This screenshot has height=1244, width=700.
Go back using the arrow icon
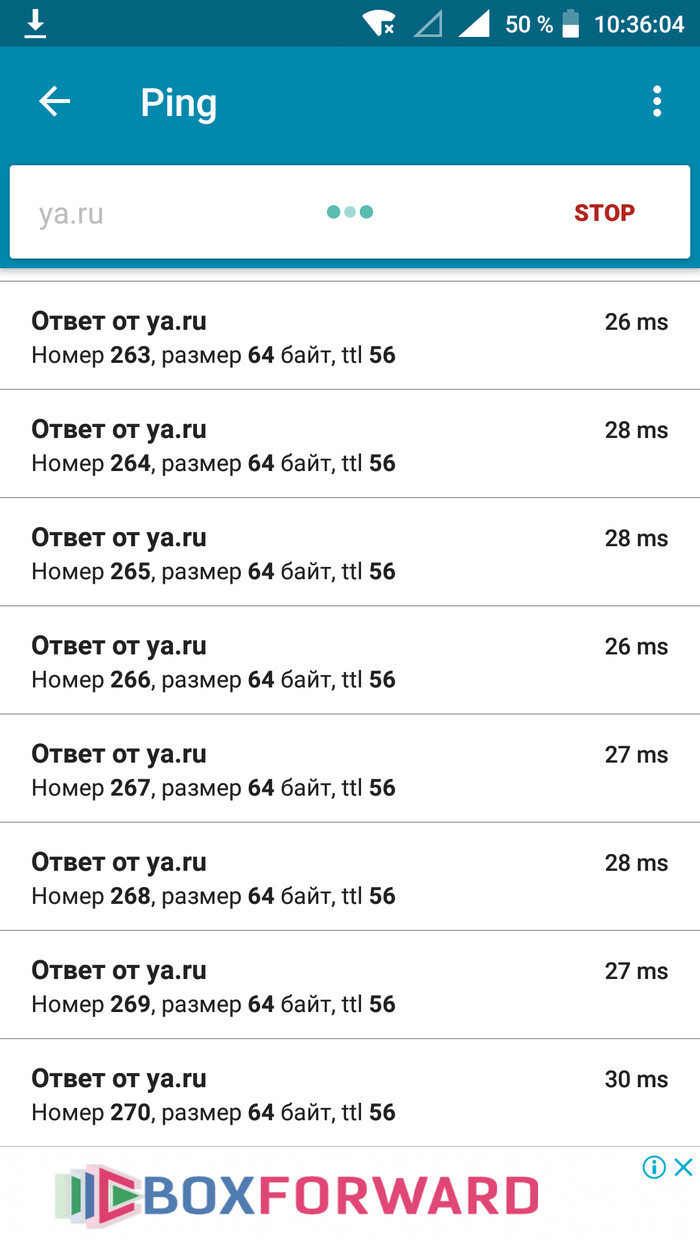(x=55, y=102)
